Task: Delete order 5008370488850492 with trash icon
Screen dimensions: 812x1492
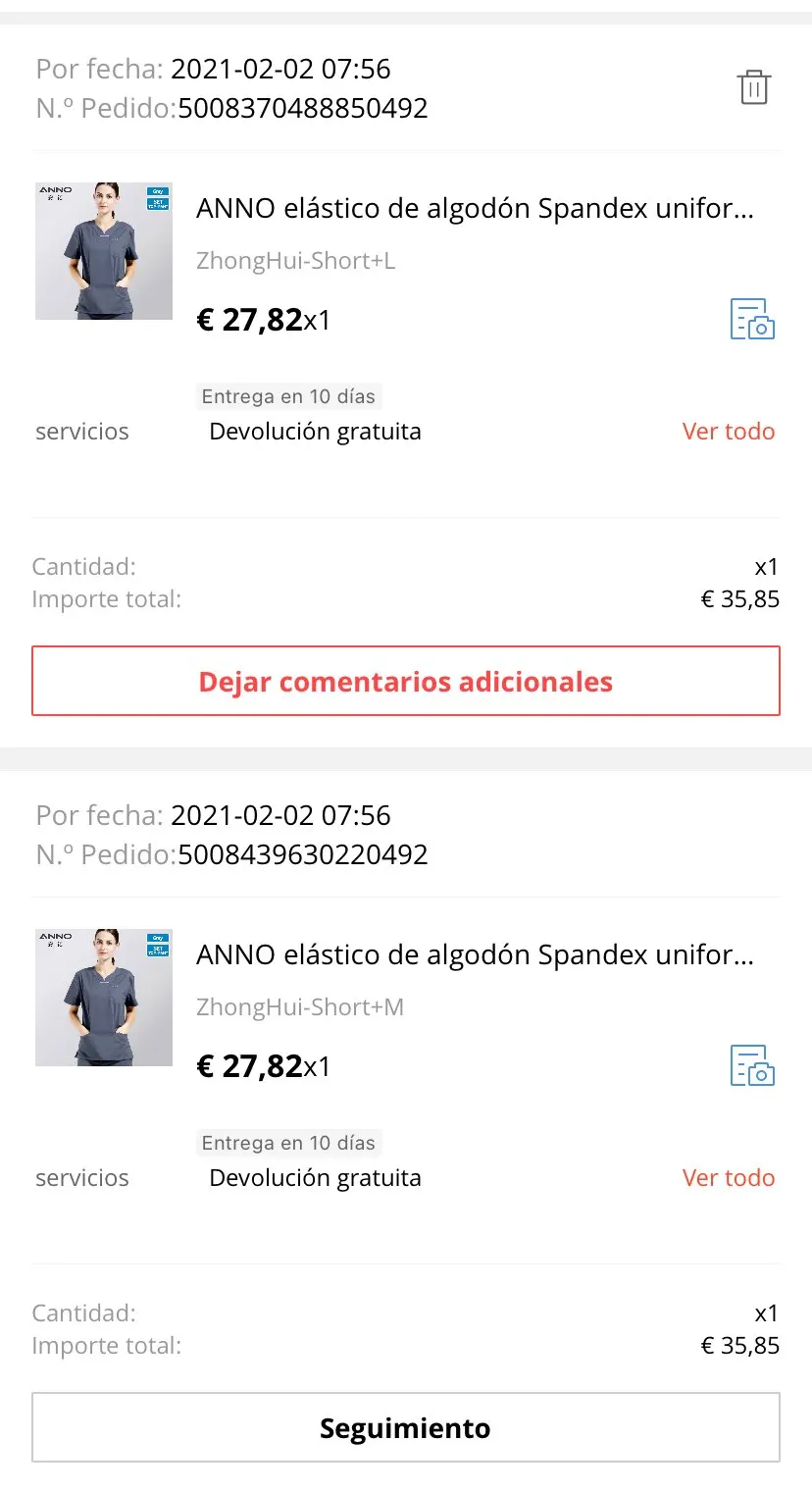Action: [x=753, y=87]
